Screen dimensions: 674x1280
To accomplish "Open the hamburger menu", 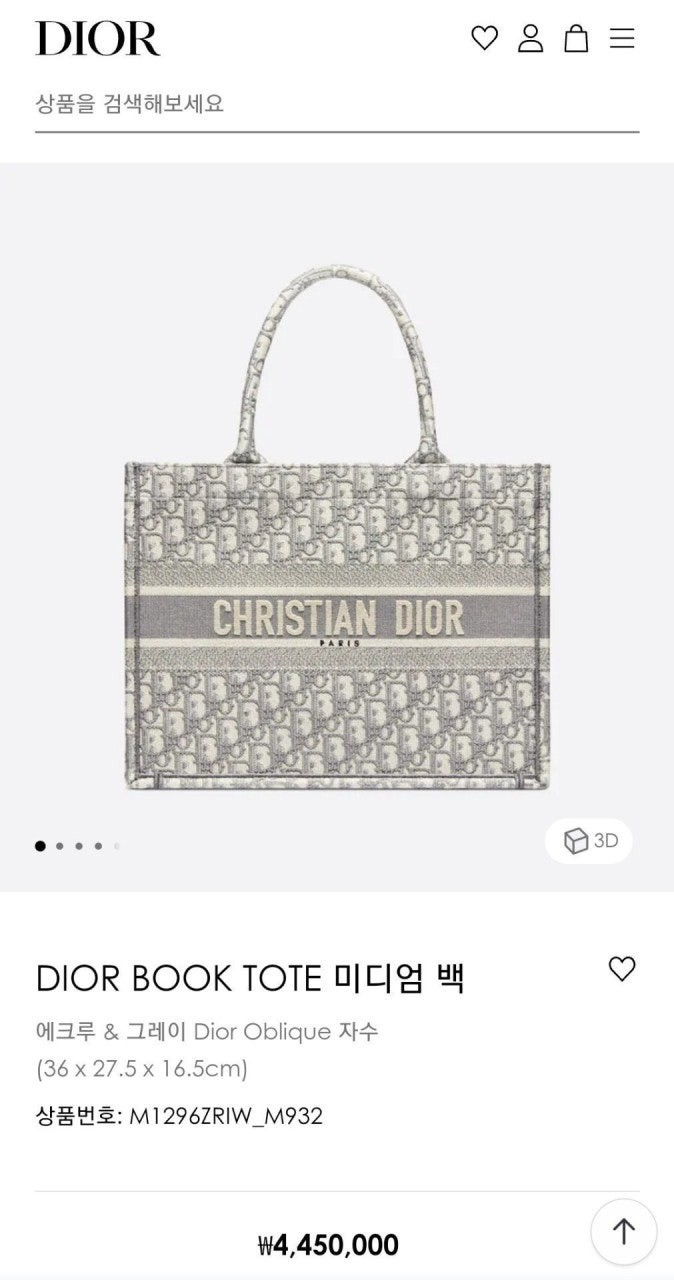I will (622, 38).
